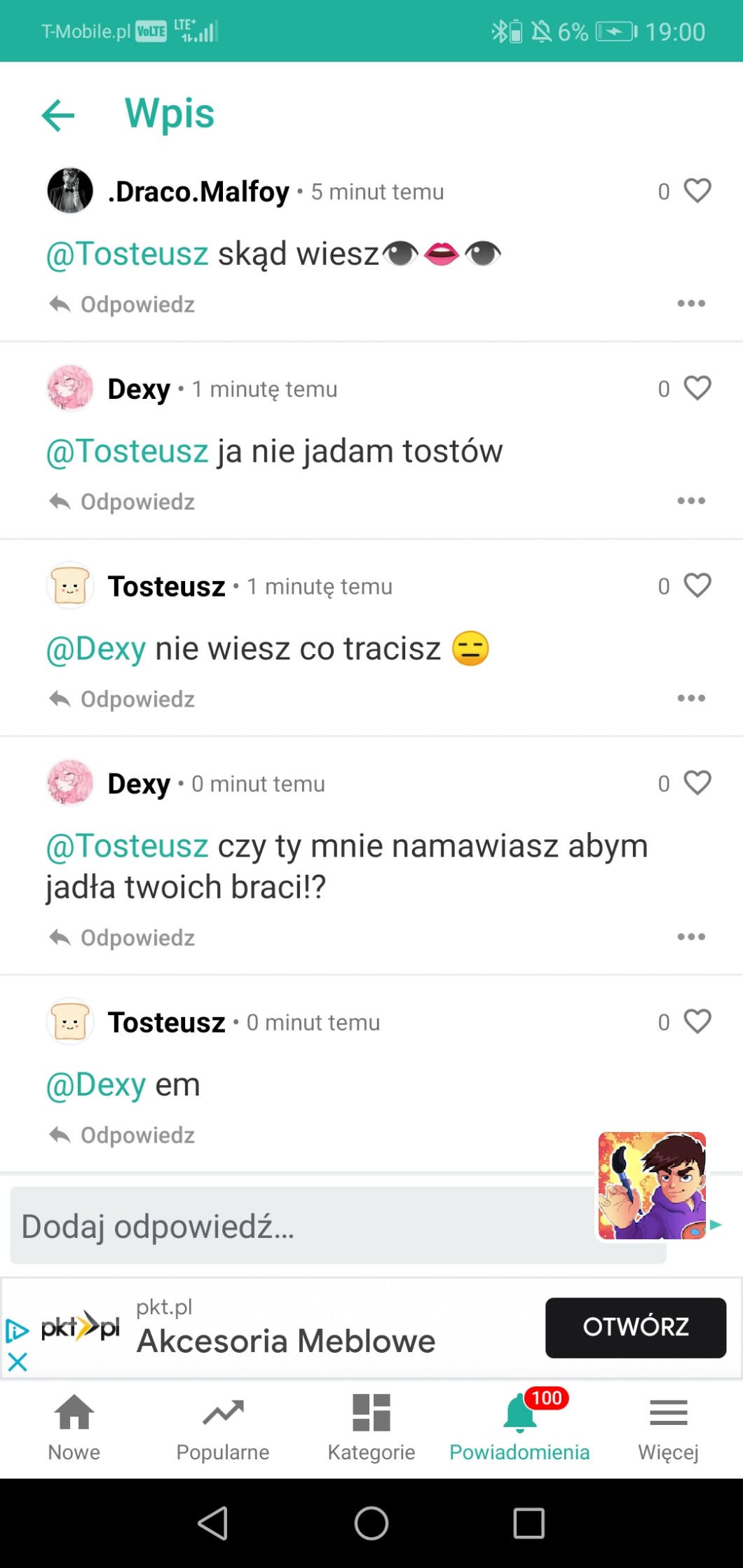Screen dimensions: 743x1568
Task: Open options for .Draco.Malfoy's comment
Action: (690, 304)
